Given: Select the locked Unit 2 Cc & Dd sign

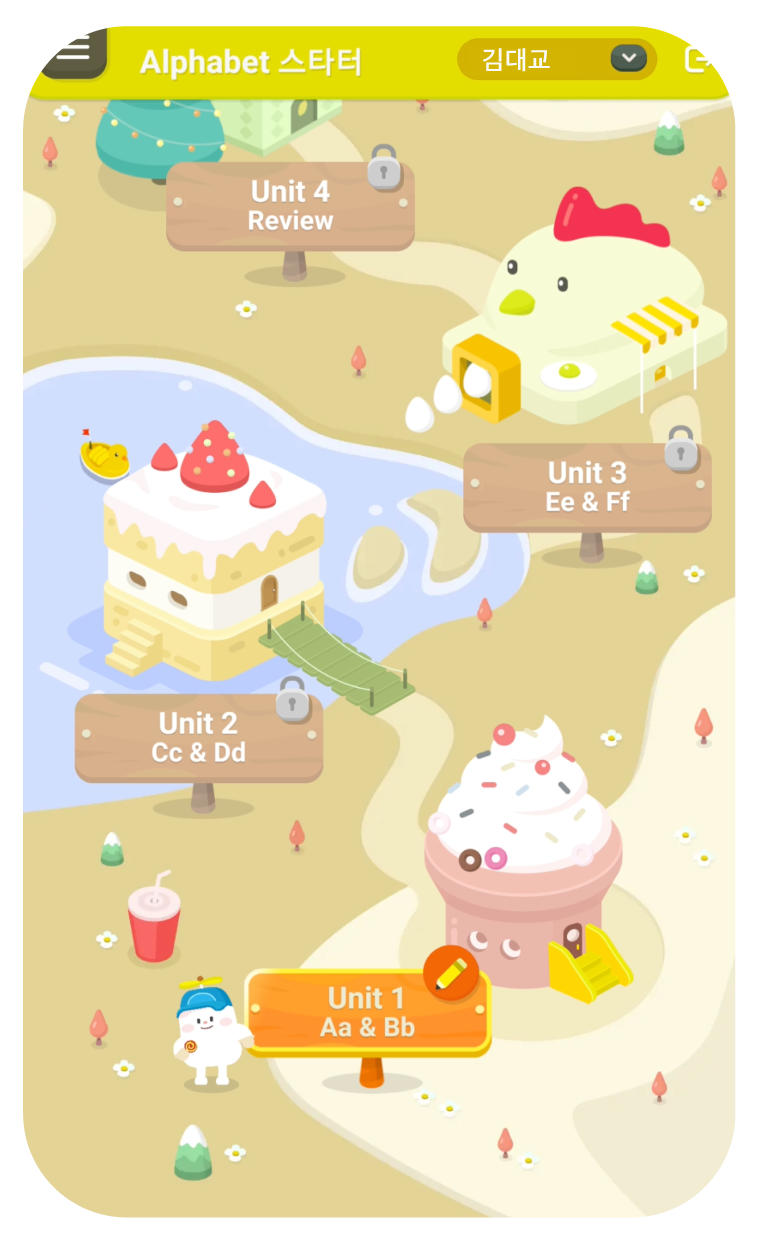Looking at the screenshot, I should tap(199, 738).
